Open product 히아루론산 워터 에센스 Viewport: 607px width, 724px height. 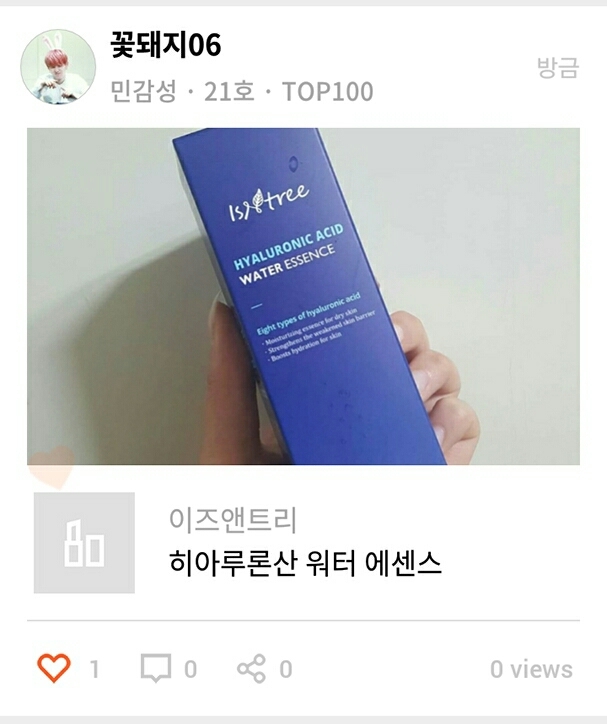[x=305, y=563]
